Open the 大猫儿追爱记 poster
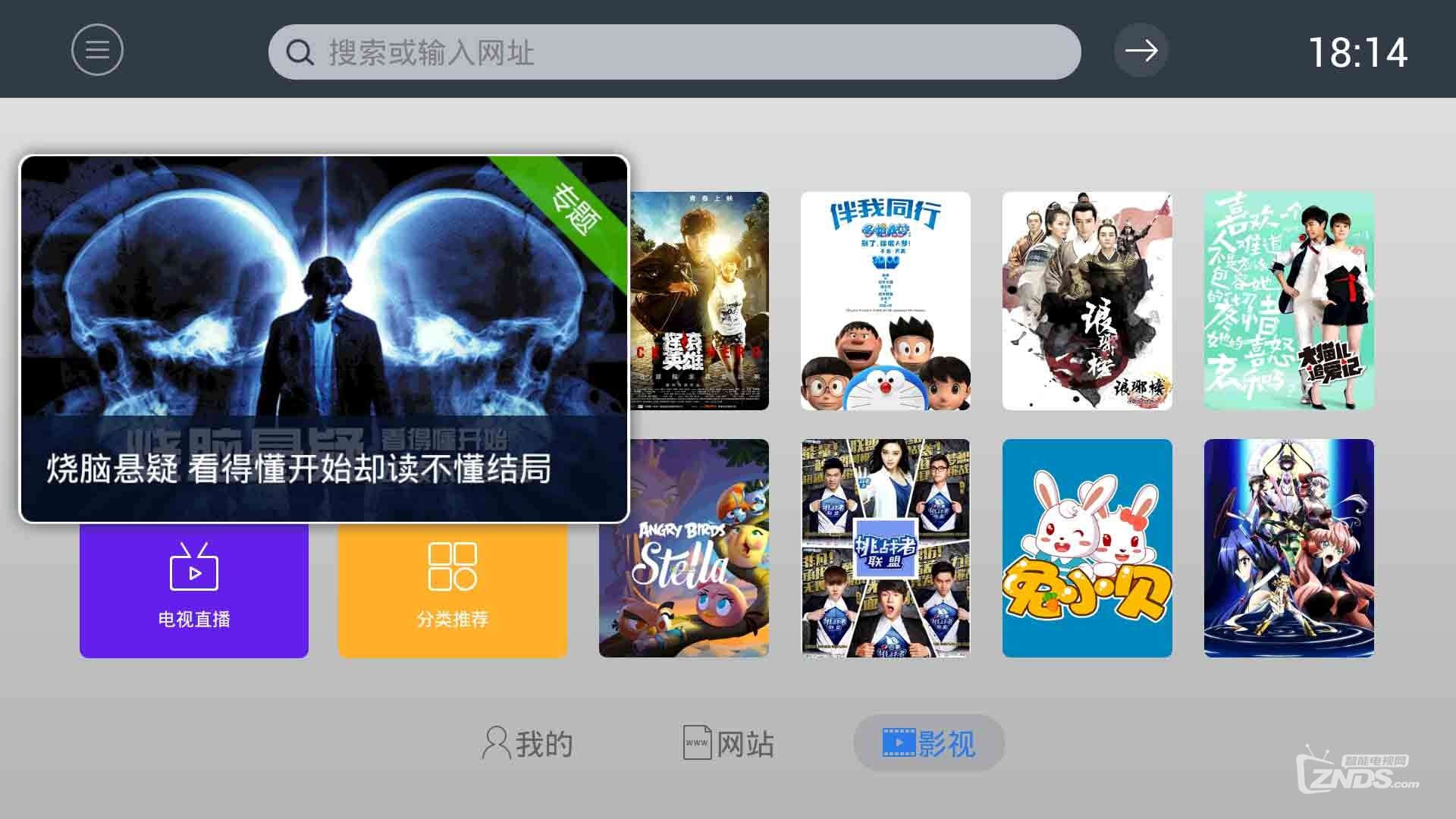The height and width of the screenshot is (819, 1456). 1288,301
